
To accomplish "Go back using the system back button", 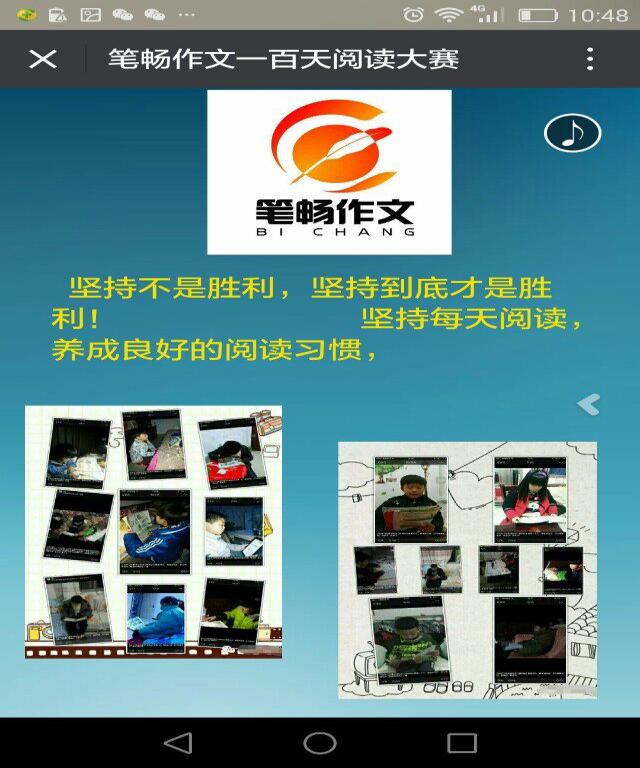I will tap(177, 743).
